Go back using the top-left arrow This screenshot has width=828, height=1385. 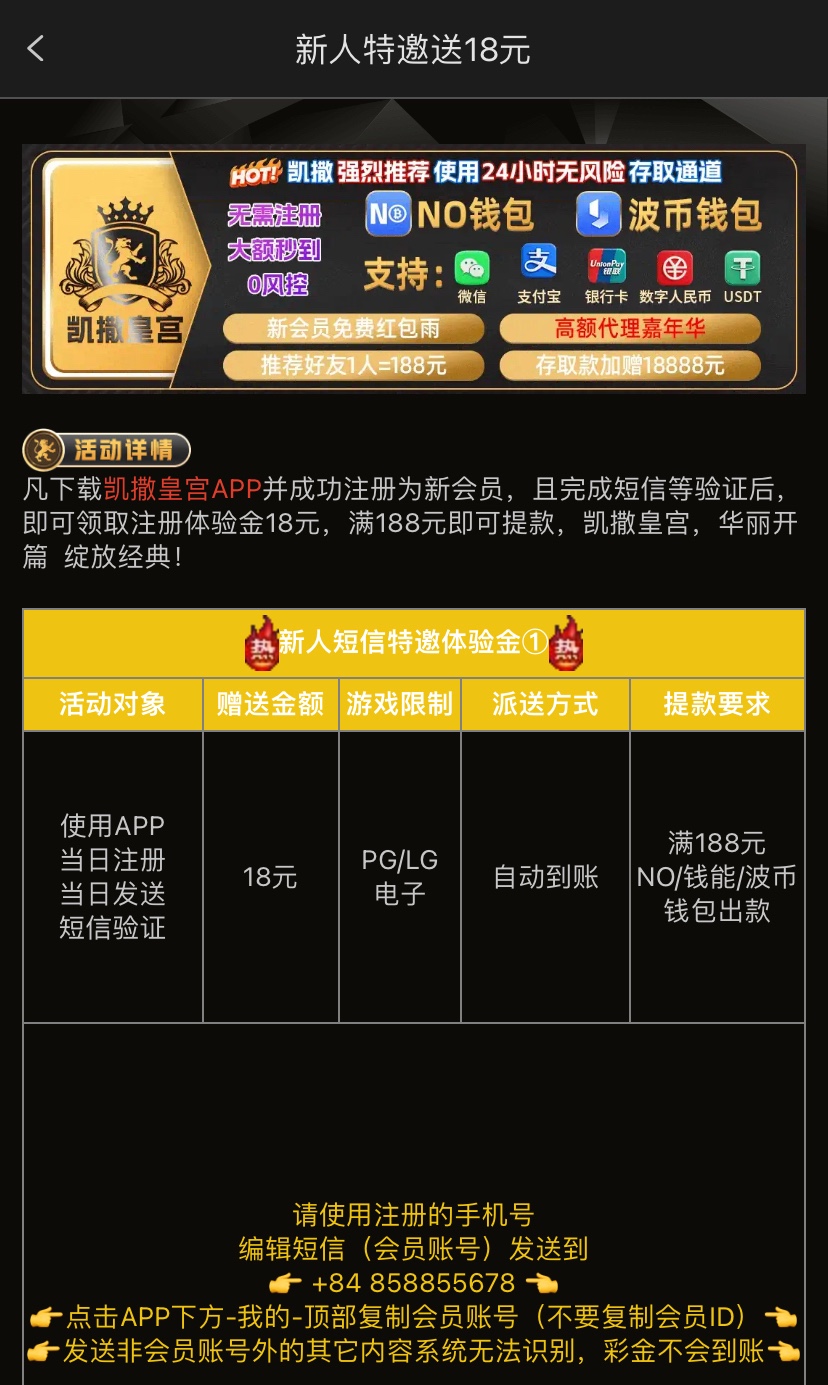click(36, 48)
